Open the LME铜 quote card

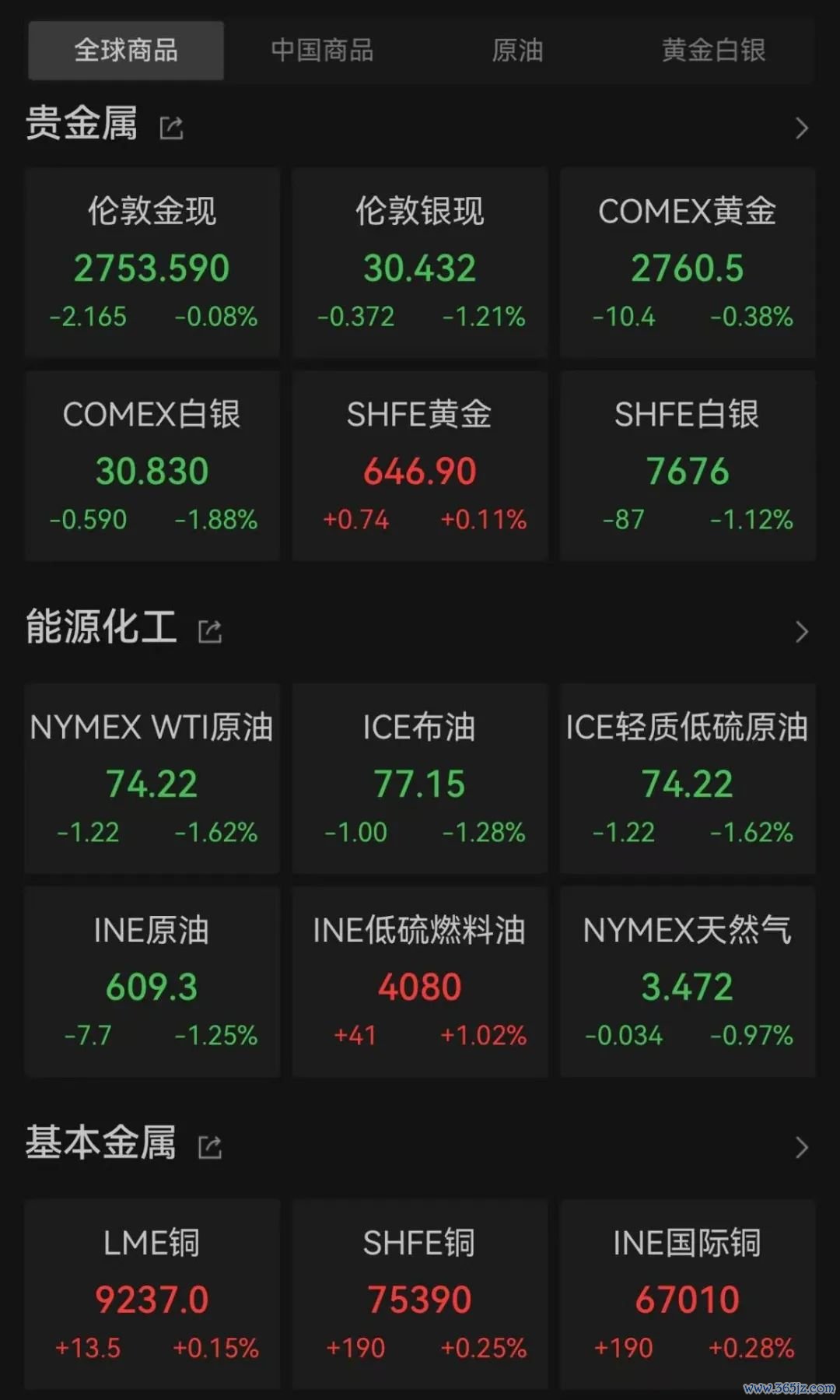152,1294
